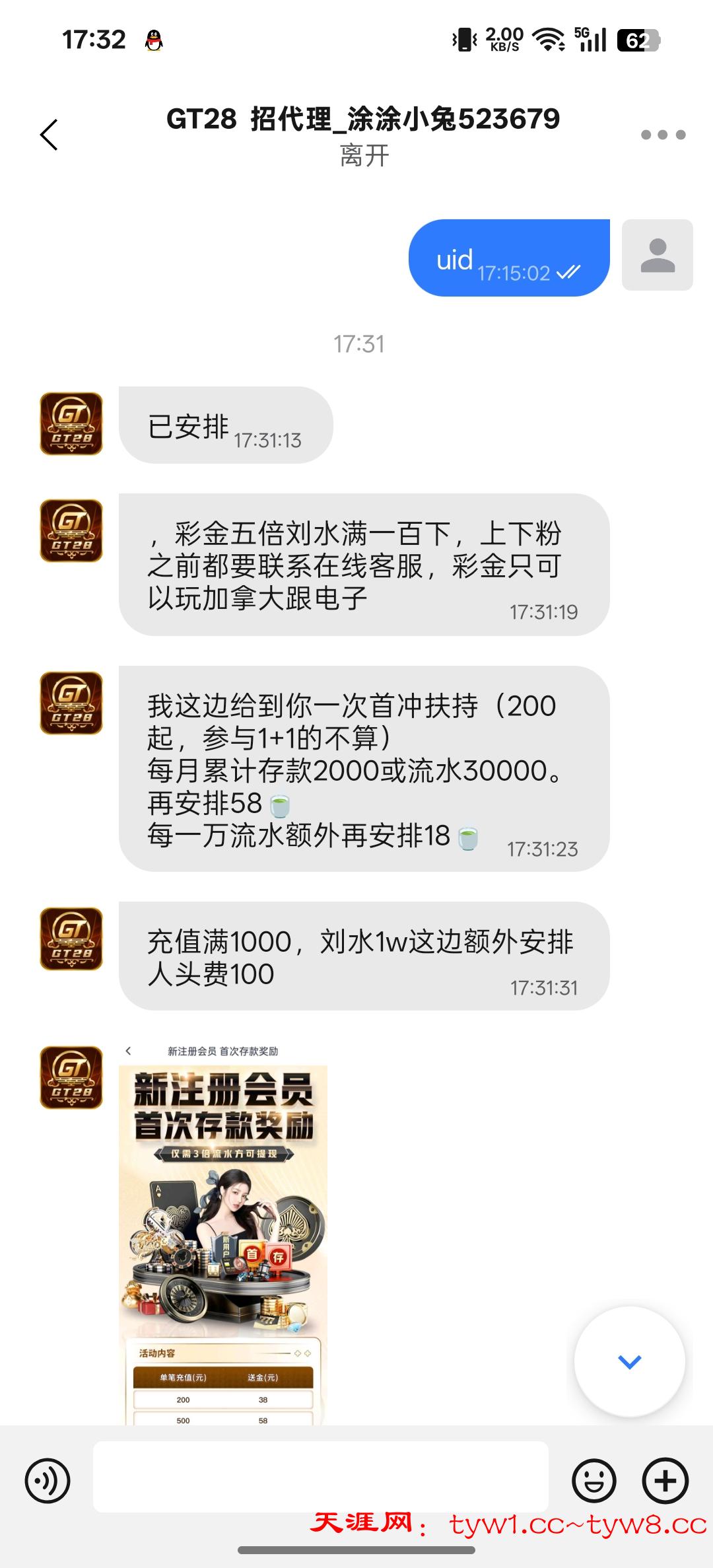Screen dimensions: 713x1568
Task: Tap the message input field
Action: tap(321, 1479)
